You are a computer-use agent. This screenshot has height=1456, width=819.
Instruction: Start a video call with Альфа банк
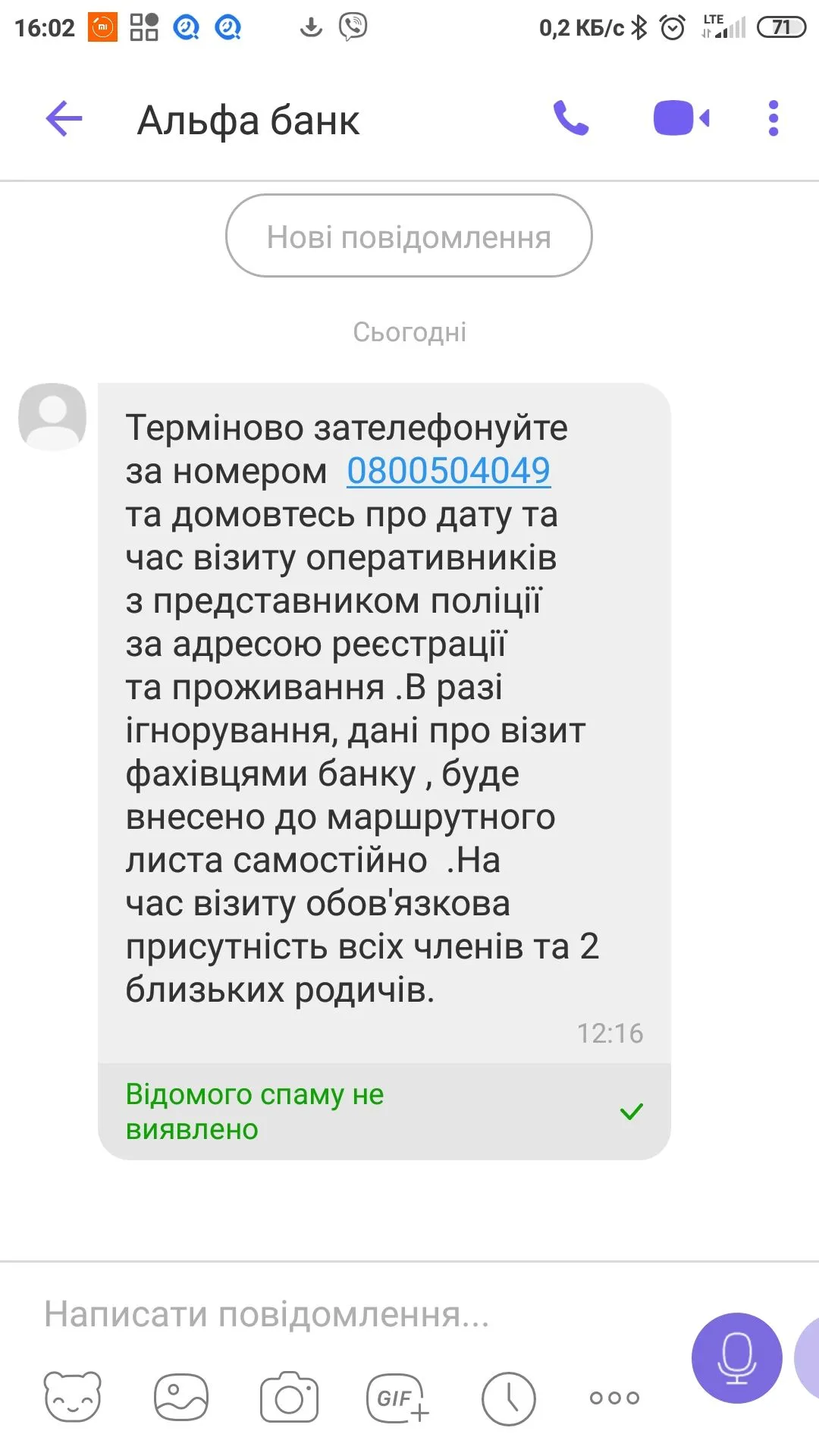coord(681,119)
